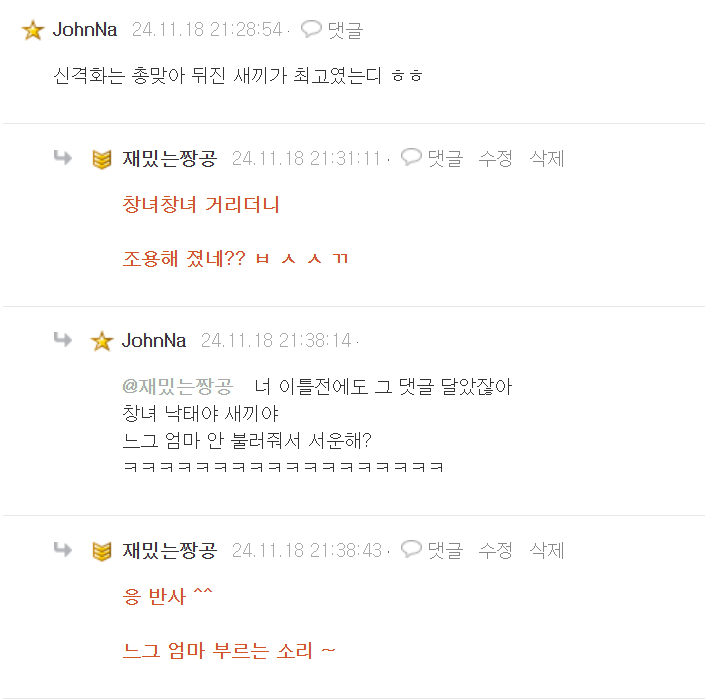This screenshot has height=699, width=705.
Task: Delete the 21:31:11 reply with 삭제
Action: (x=547, y=158)
